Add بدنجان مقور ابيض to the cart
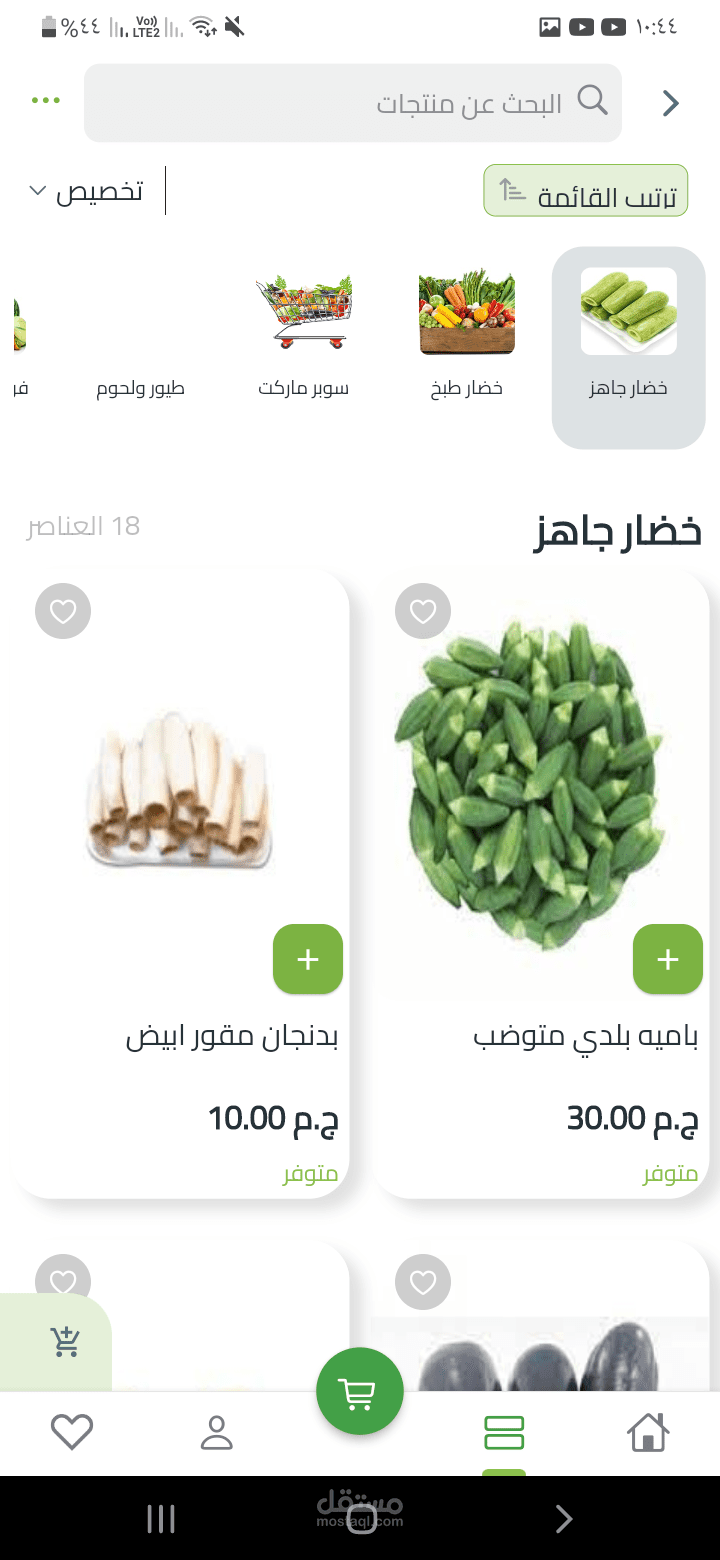The width and height of the screenshot is (720, 1560). tap(308, 959)
